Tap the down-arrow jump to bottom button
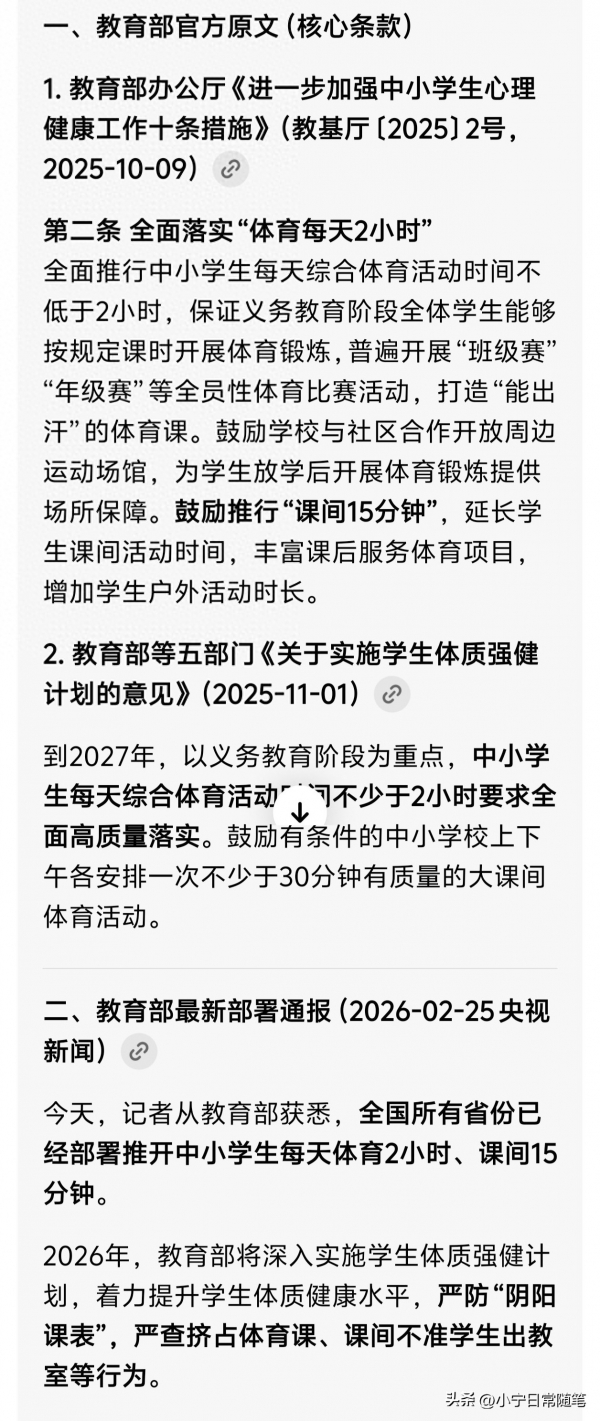 300,812
